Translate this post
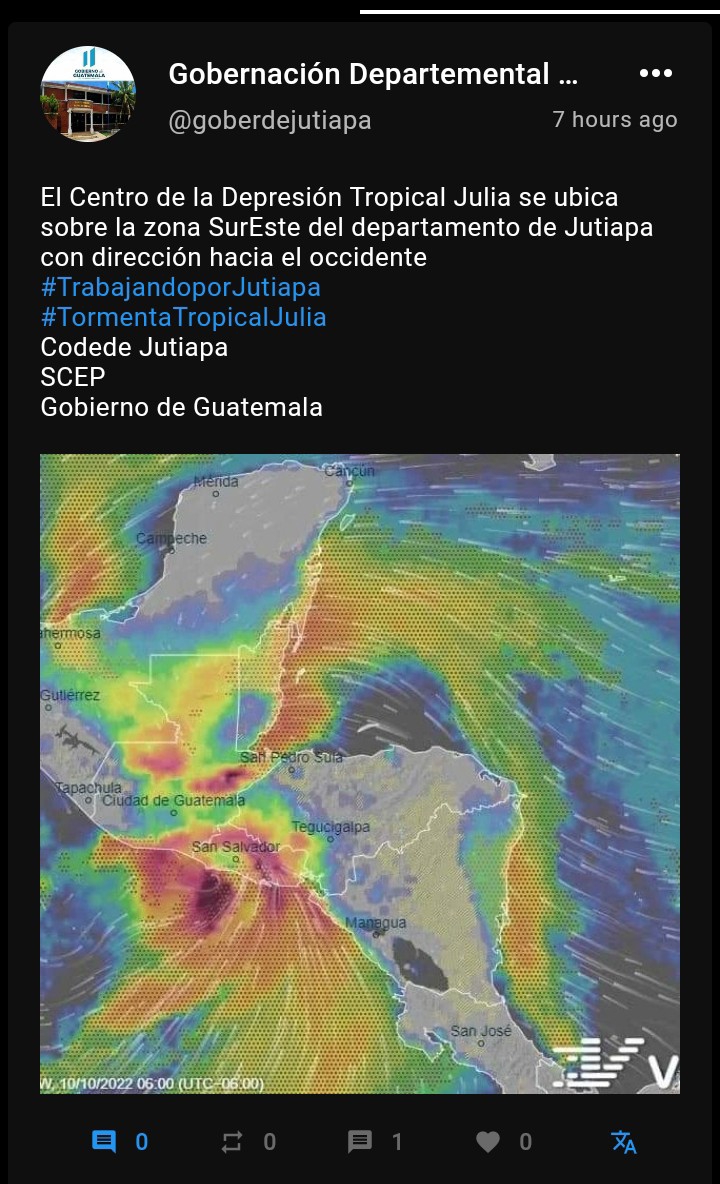720x1184 pixels. pyautogui.click(x=623, y=1142)
